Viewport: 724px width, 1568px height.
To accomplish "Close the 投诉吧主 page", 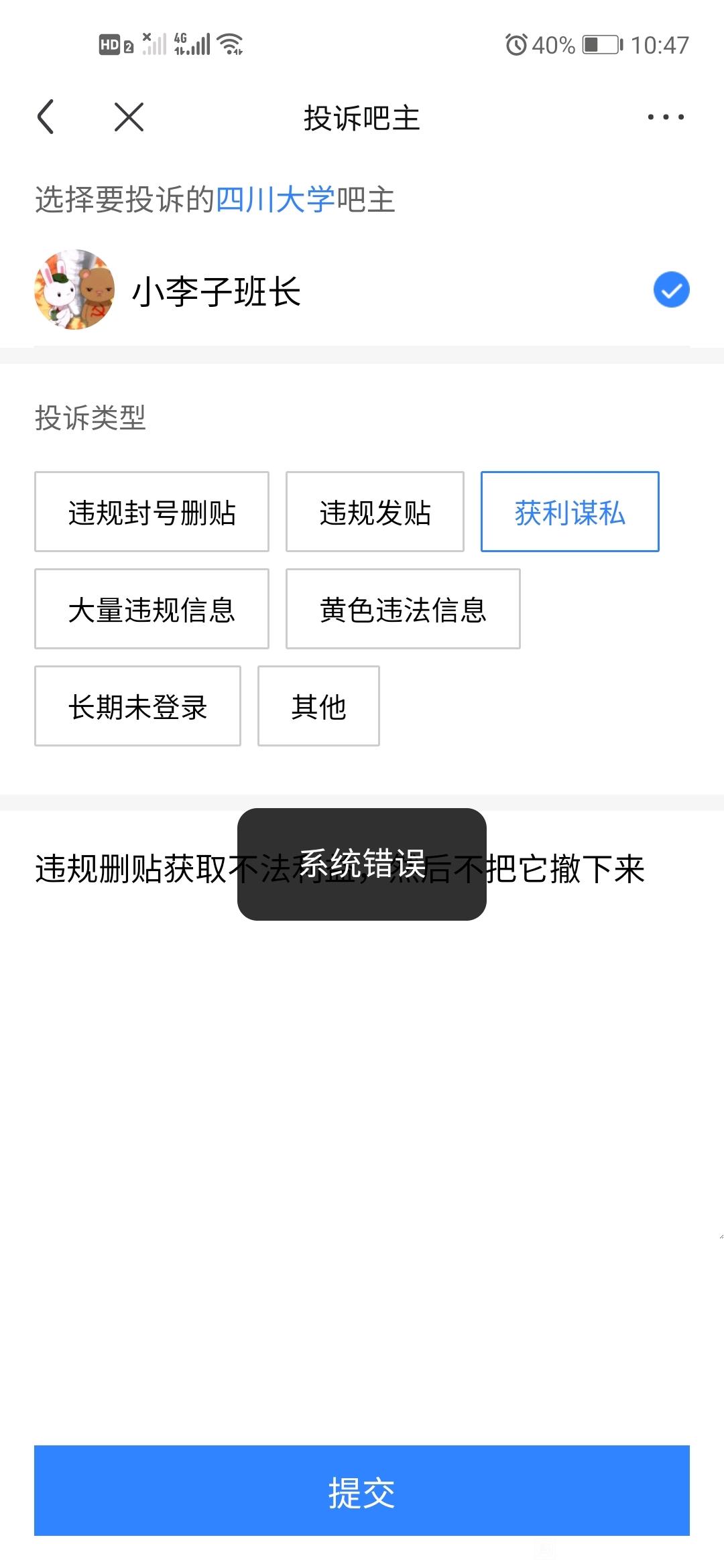I will (x=129, y=117).
